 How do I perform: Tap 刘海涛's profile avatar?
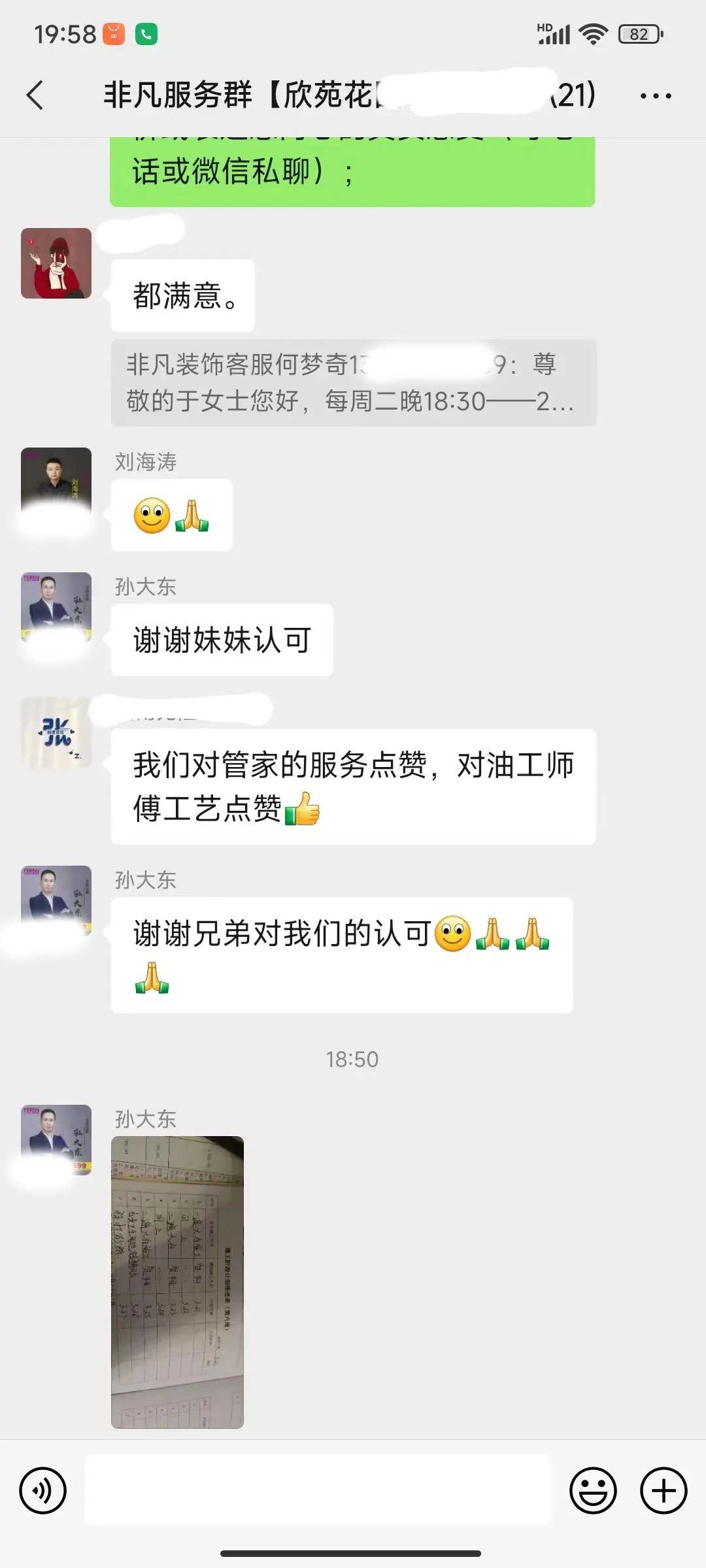(56, 482)
